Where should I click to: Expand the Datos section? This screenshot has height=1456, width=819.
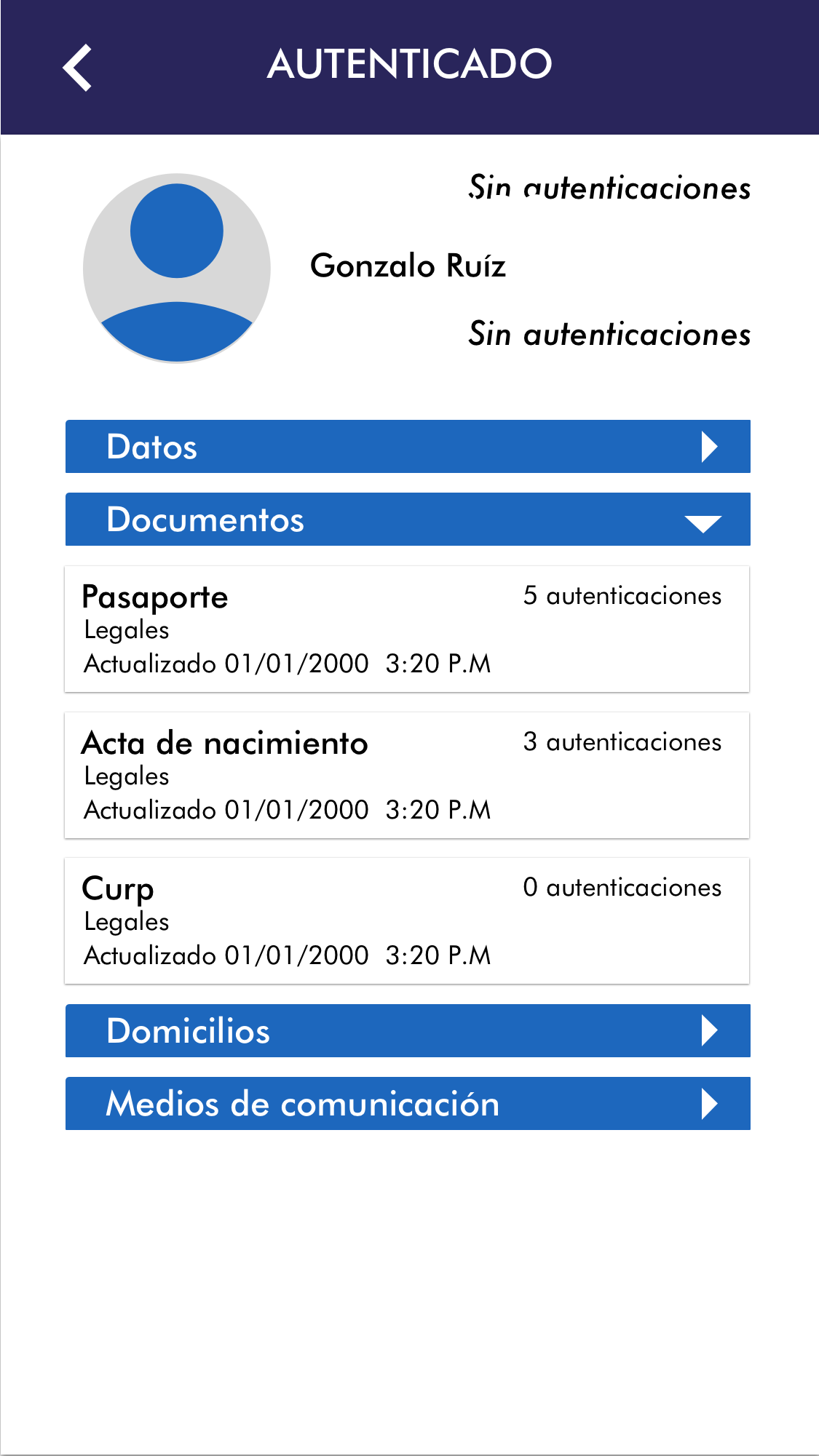pyautogui.click(x=408, y=446)
